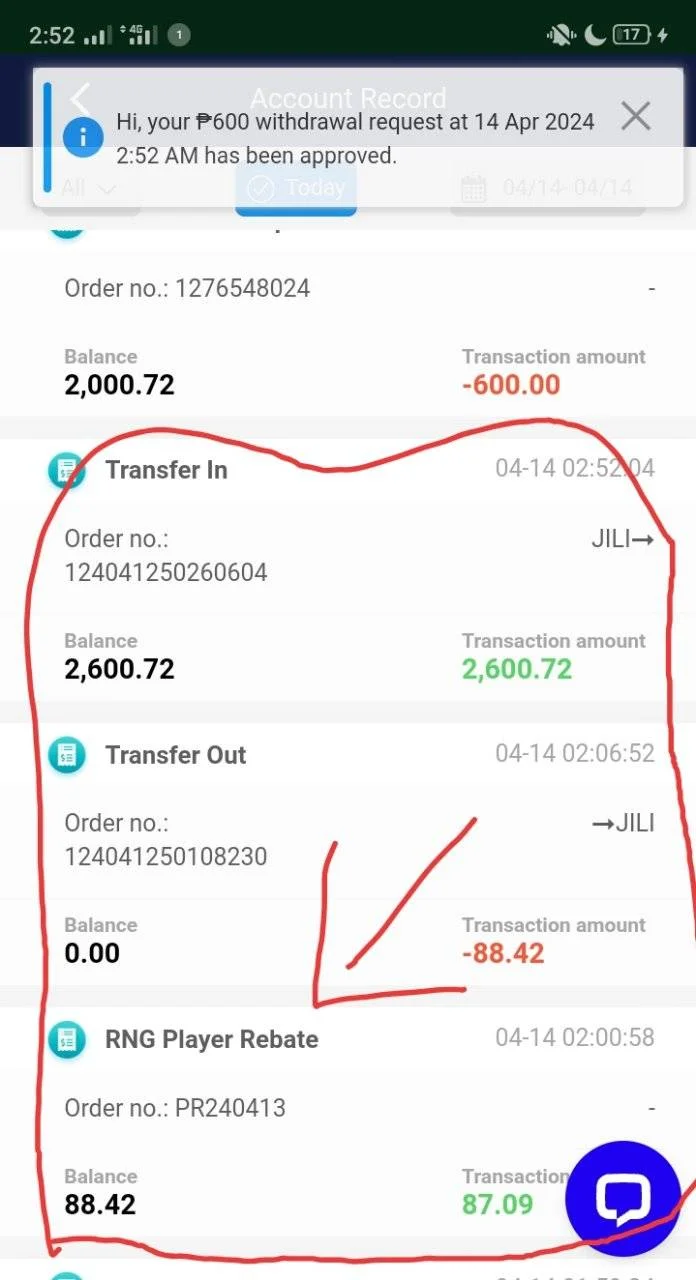This screenshot has width=696, height=1280.
Task: Open the Transfer In record
Action: pos(348,570)
